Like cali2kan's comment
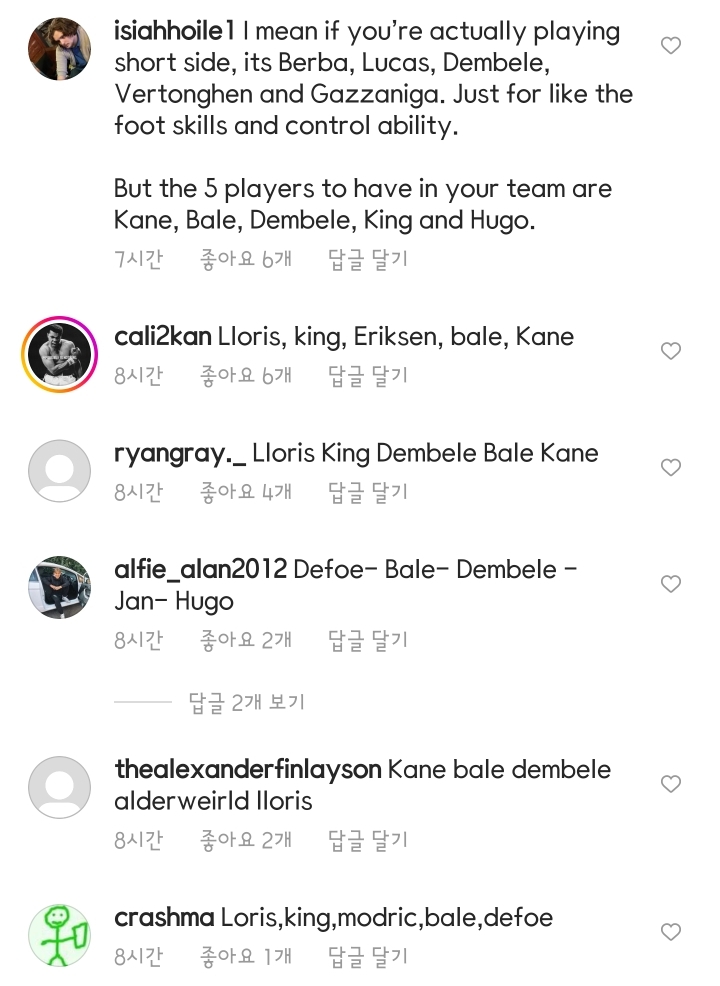This screenshot has width=720, height=986. tap(672, 351)
